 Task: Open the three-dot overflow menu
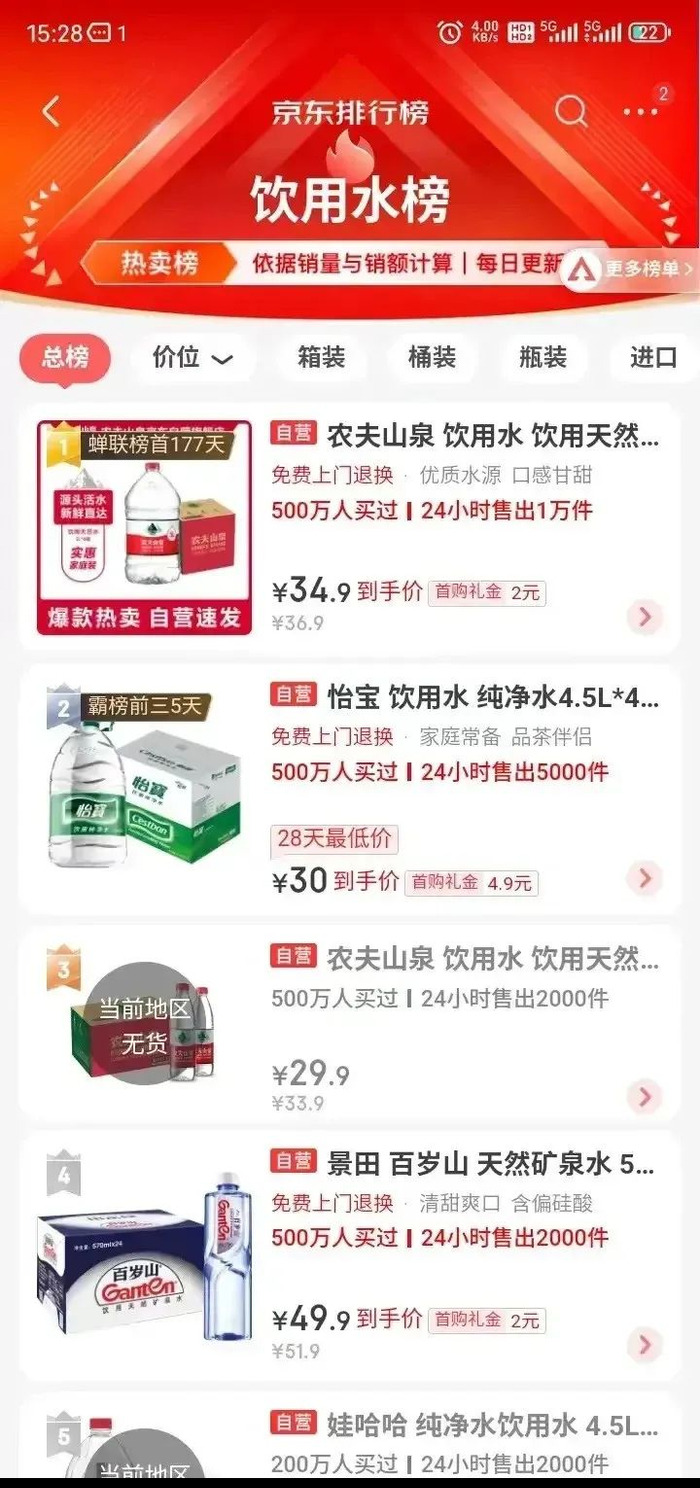(x=641, y=111)
